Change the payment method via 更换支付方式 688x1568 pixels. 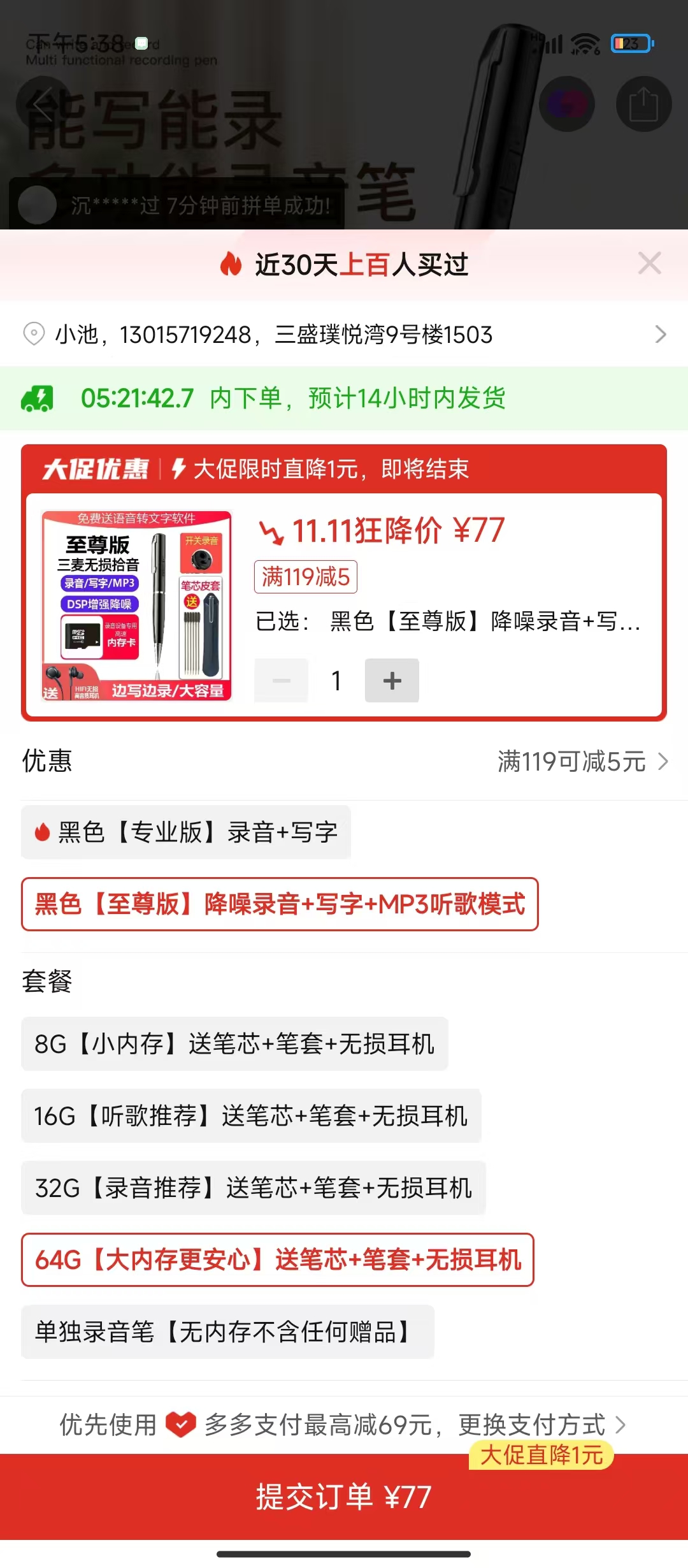tap(541, 1425)
